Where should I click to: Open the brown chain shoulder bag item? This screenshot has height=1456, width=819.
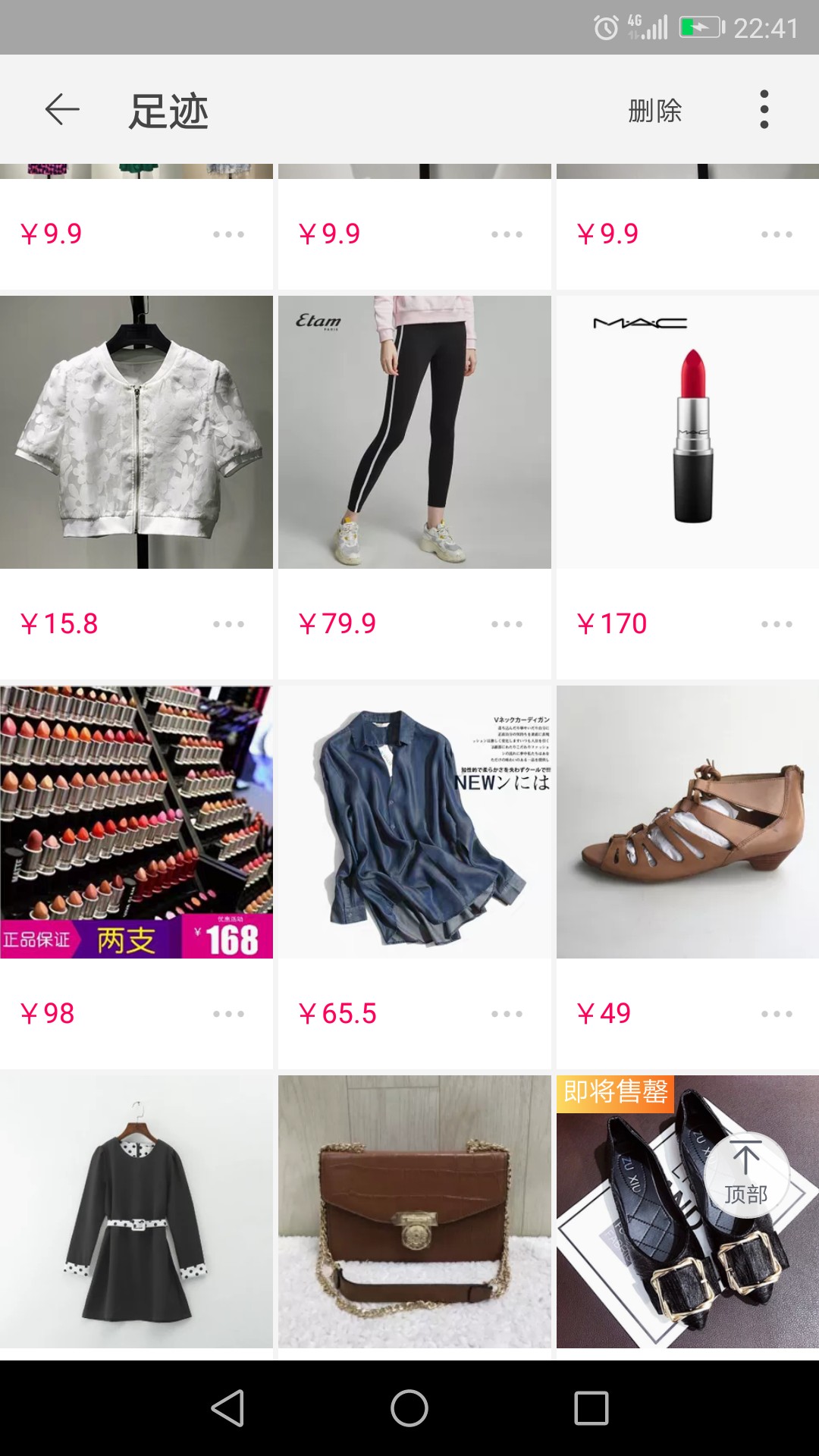click(414, 1212)
